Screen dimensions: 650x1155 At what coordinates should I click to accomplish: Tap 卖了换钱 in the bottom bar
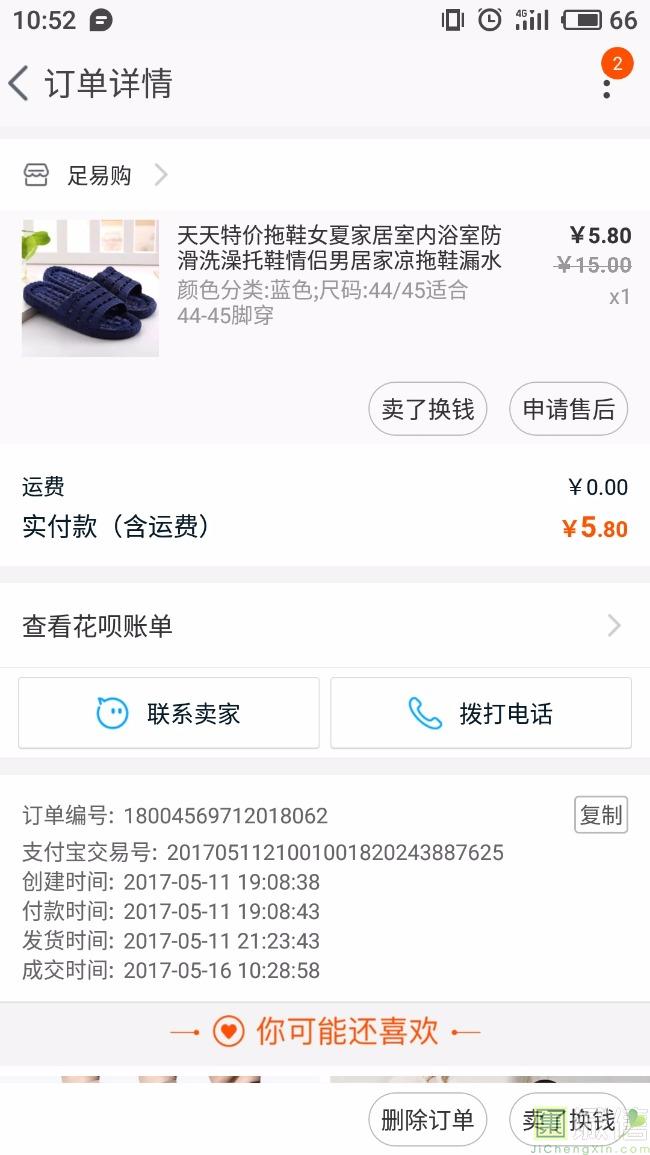point(568,1120)
